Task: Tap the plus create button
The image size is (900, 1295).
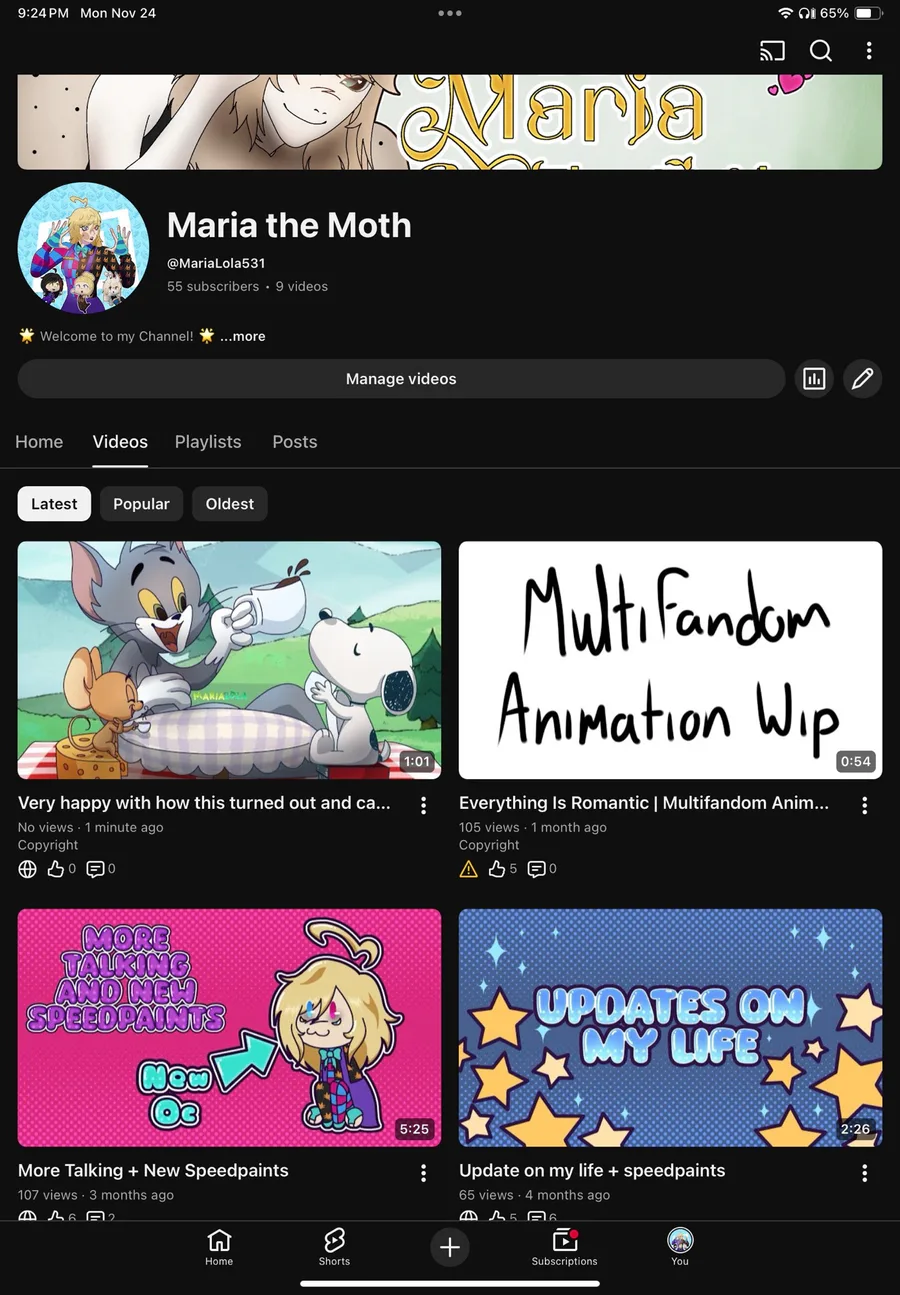Action: pos(450,1247)
